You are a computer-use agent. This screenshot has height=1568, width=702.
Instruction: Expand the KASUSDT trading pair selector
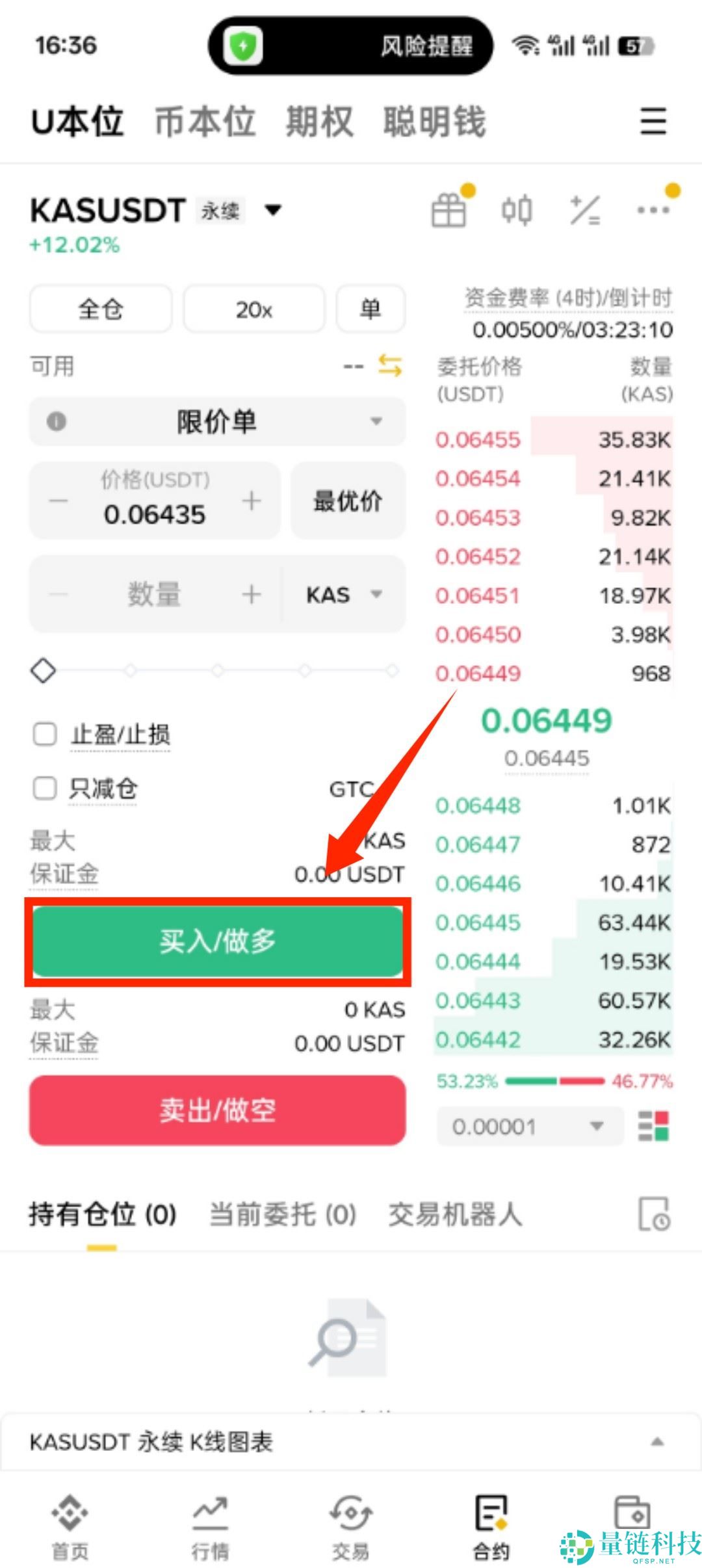pyautogui.click(x=273, y=210)
